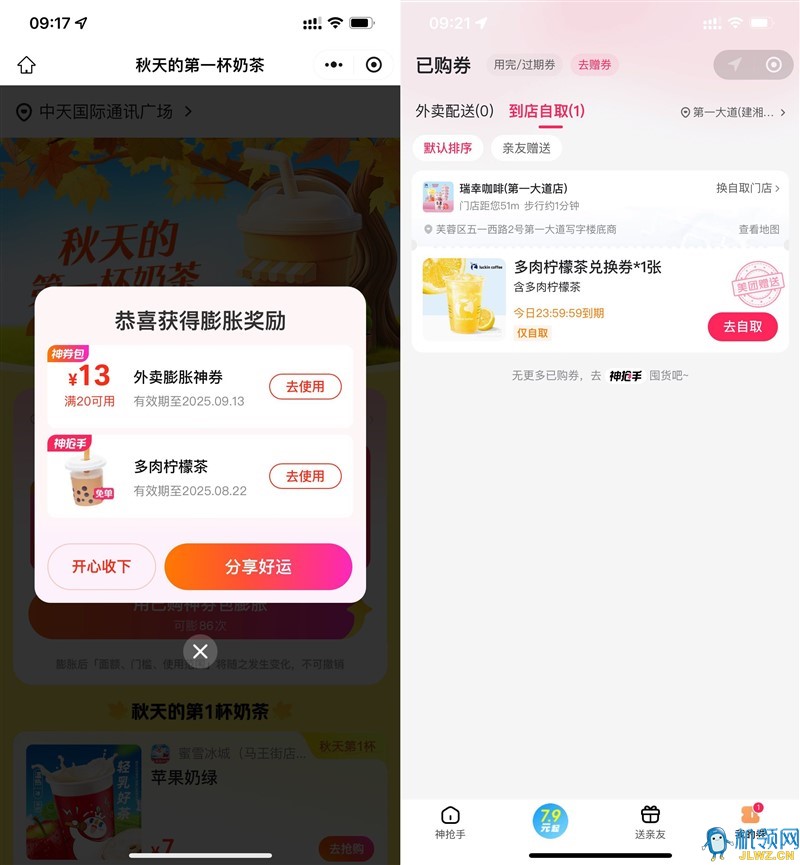
Task: Tap 去自取 on the 多肉柠檬茶兑换券
Action: [x=742, y=326]
